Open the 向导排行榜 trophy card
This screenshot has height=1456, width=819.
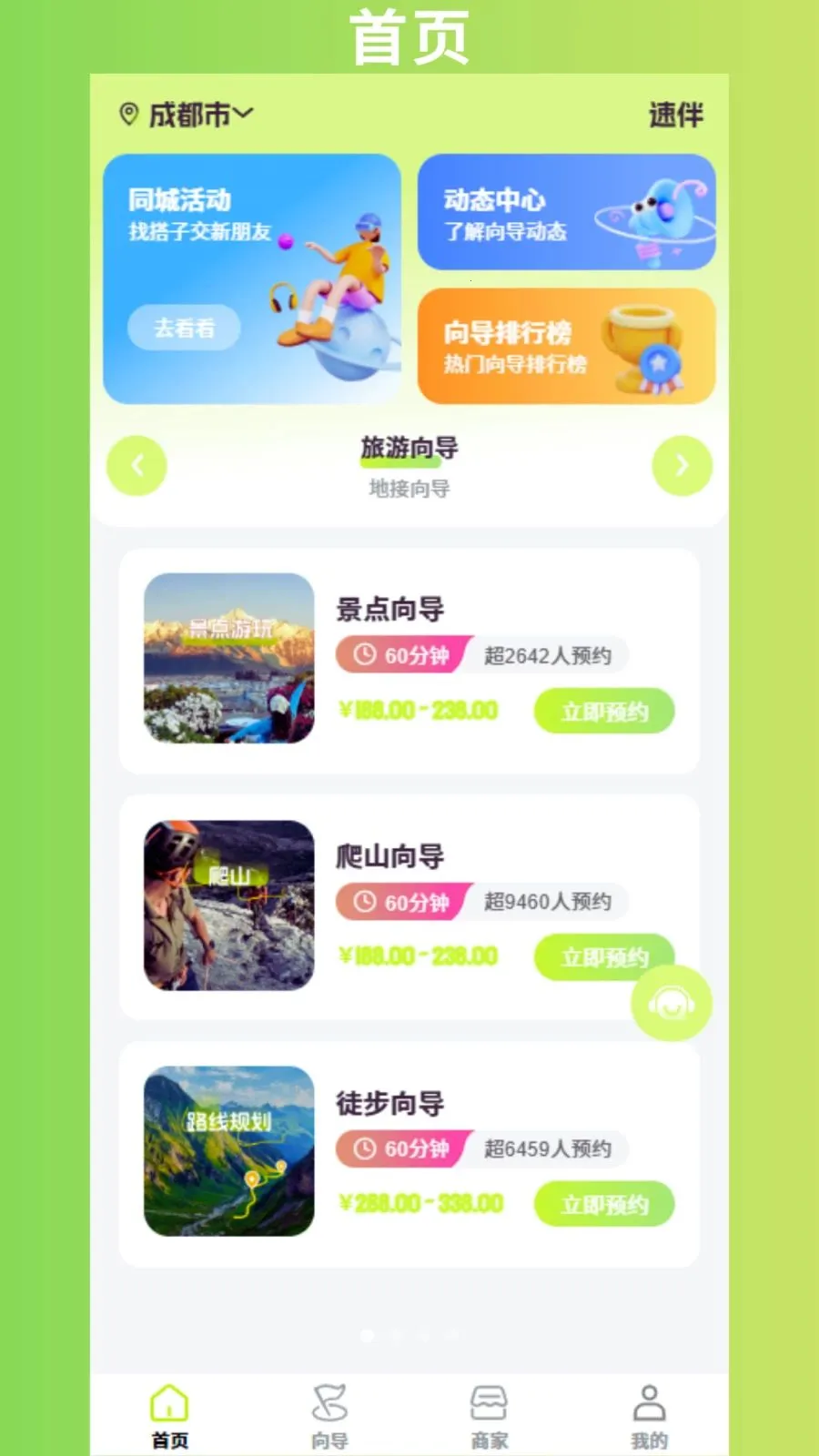[564, 347]
